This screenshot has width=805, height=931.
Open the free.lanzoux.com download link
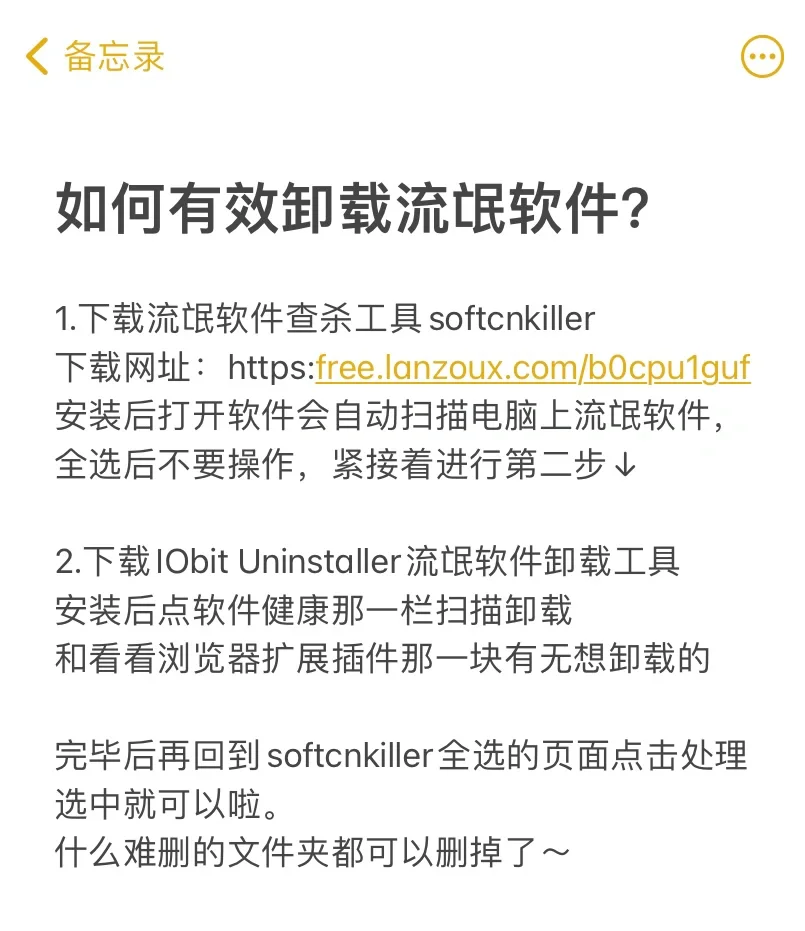[x=532, y=369]
